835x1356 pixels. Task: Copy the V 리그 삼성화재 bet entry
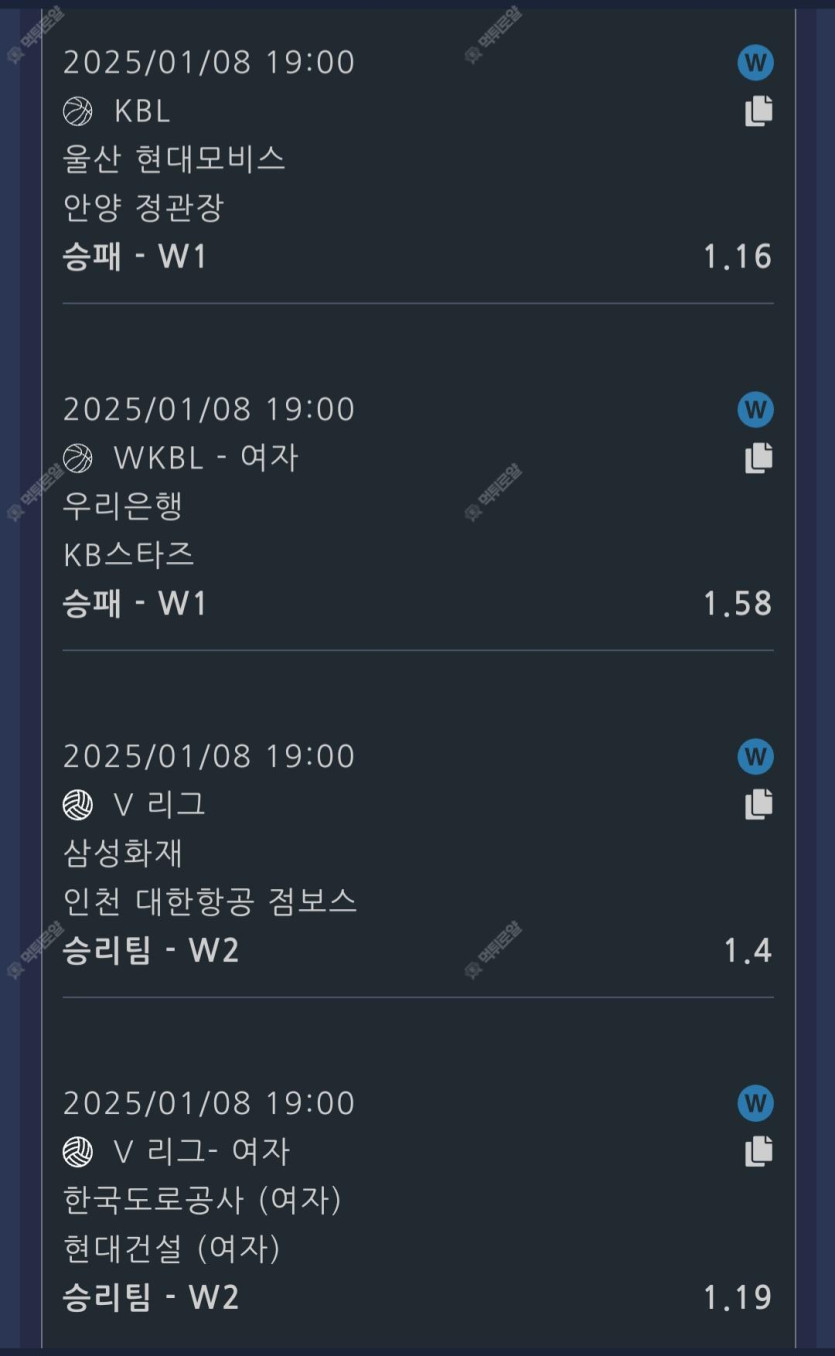pyautogui.click(x=758, y=804)
